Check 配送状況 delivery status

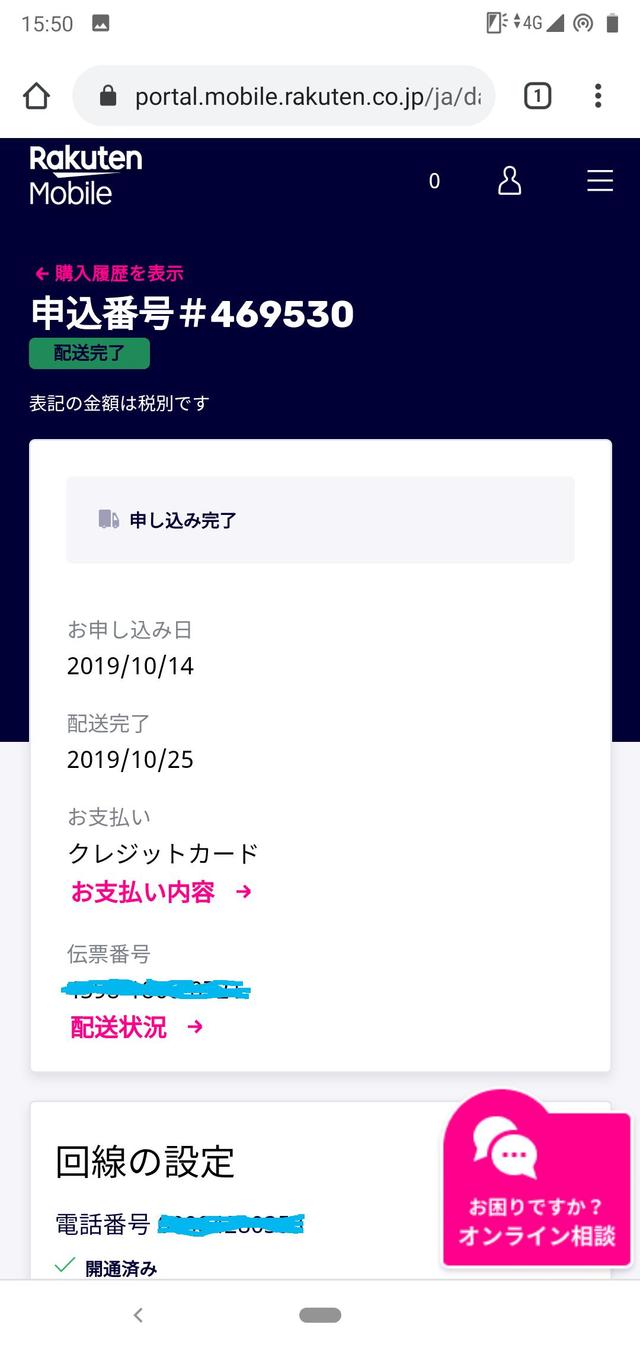tap(137, 1027)
